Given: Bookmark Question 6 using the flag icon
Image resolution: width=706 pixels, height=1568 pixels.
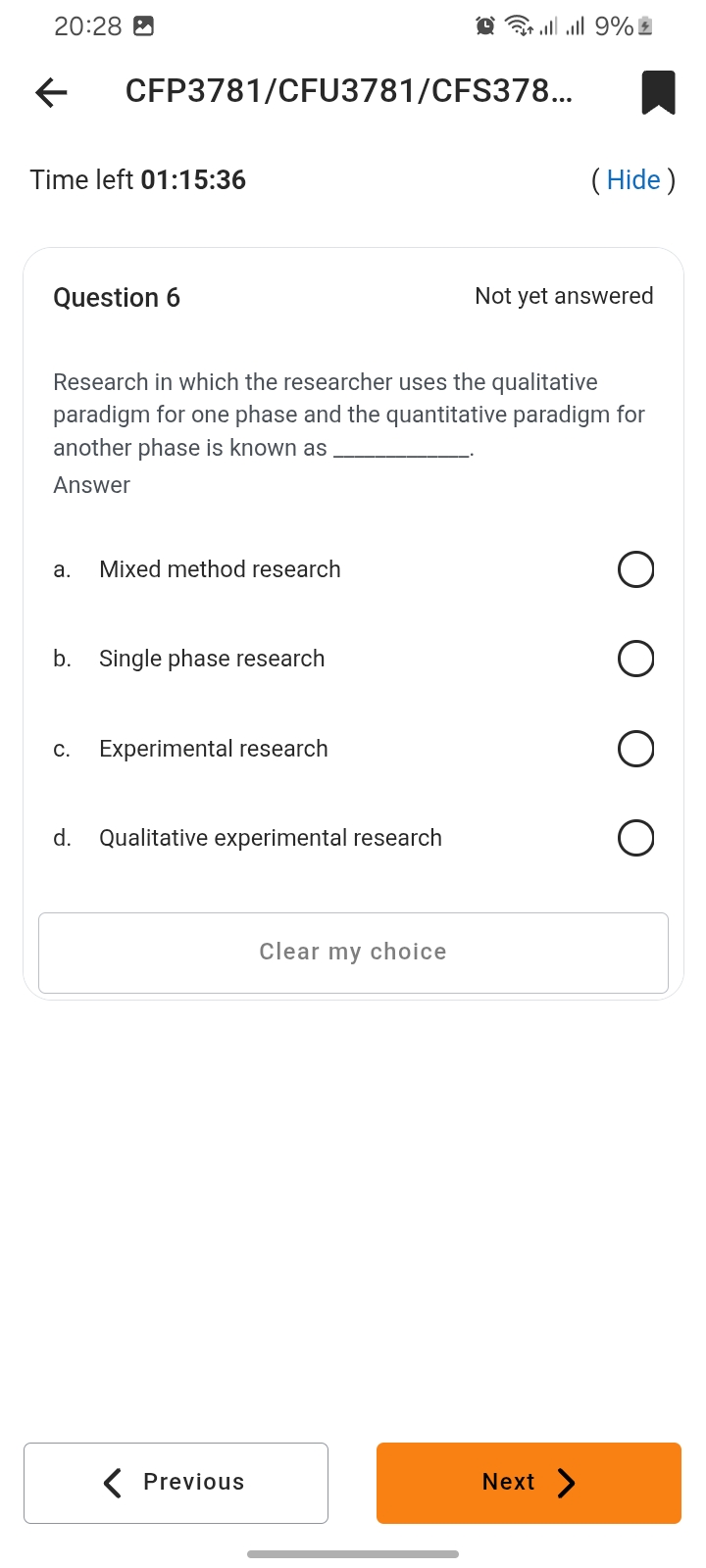Looking at the screenshot, I should [657, 92].
